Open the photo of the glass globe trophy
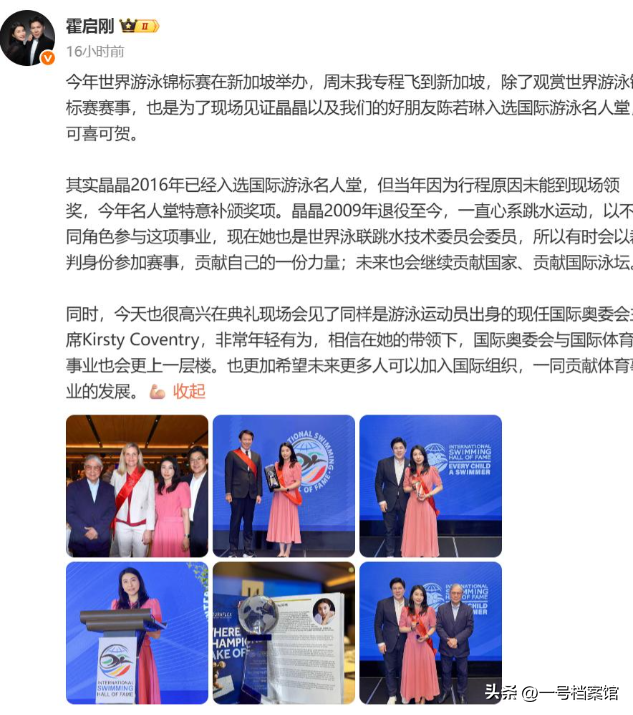The image size is (633, 715). tap(284, 632)
